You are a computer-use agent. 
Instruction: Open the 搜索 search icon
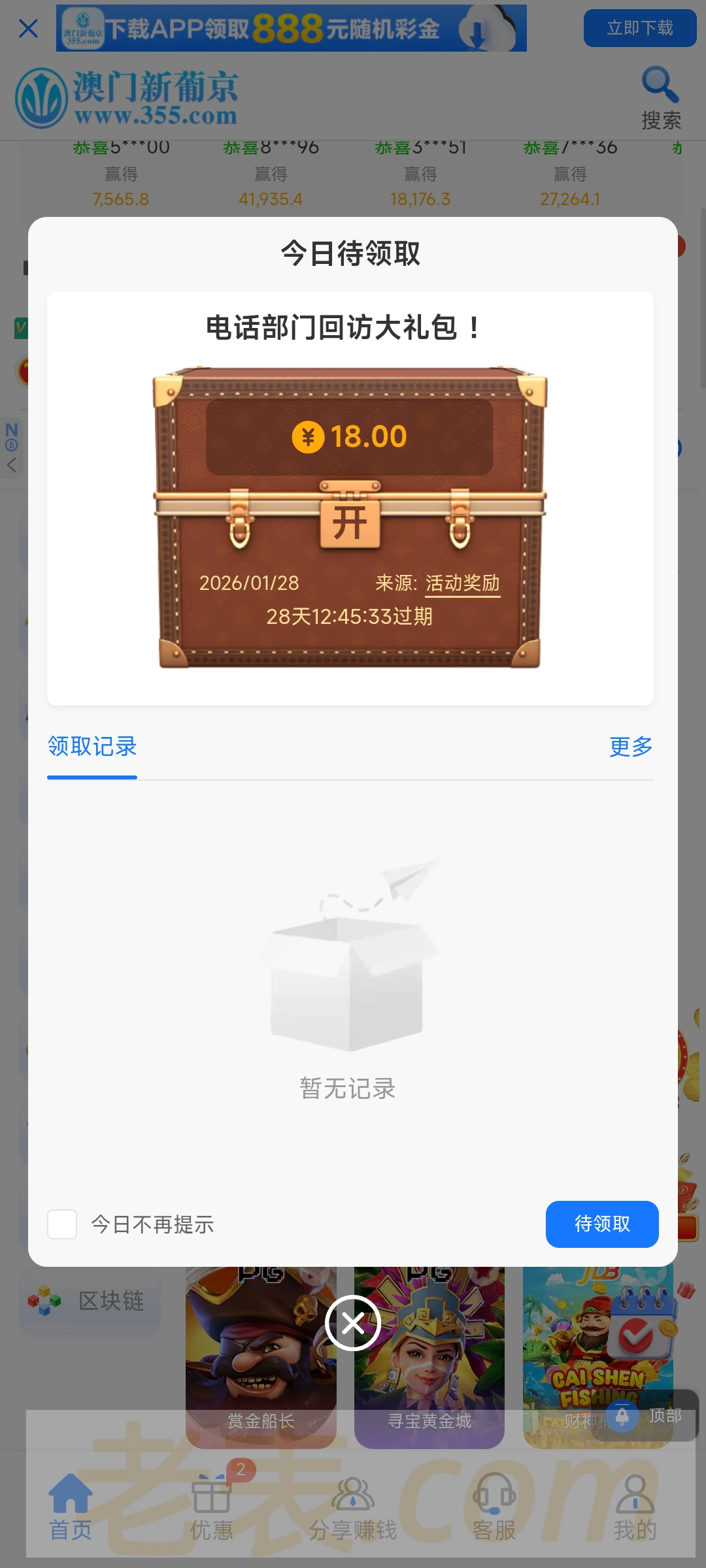coord(660,98)
